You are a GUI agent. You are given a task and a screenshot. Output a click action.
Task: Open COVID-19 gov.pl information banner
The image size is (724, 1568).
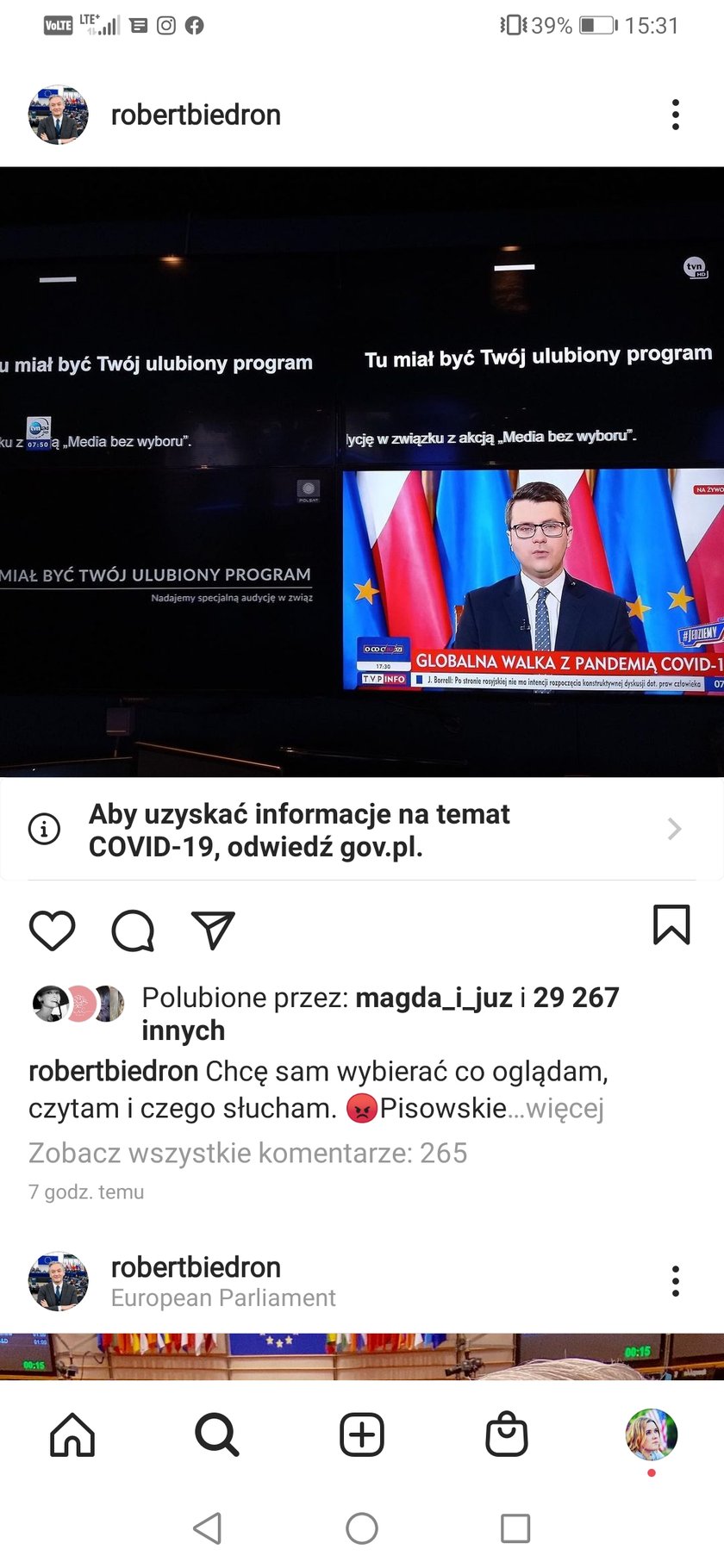(x=362, y=830)
